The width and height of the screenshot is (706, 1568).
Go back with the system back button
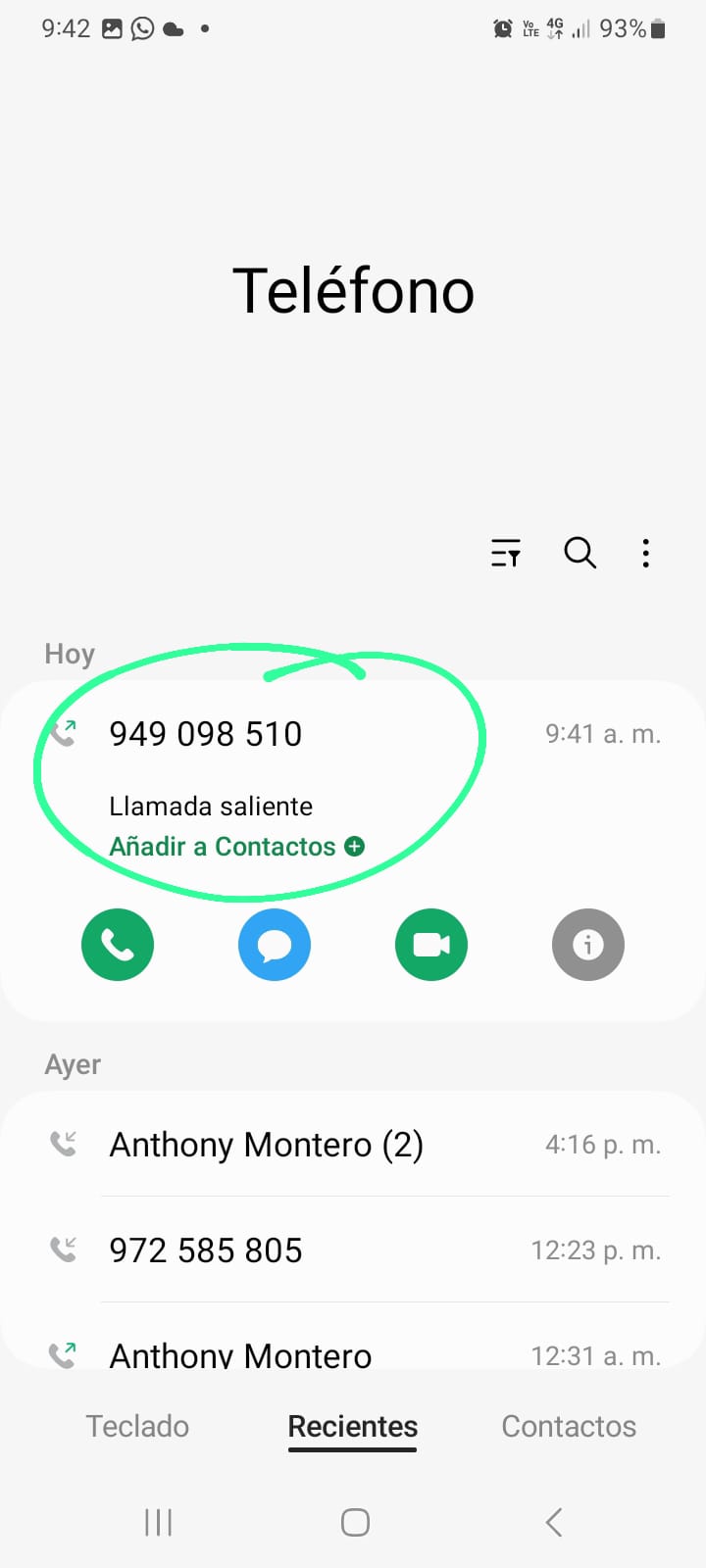coord(554,1522)
